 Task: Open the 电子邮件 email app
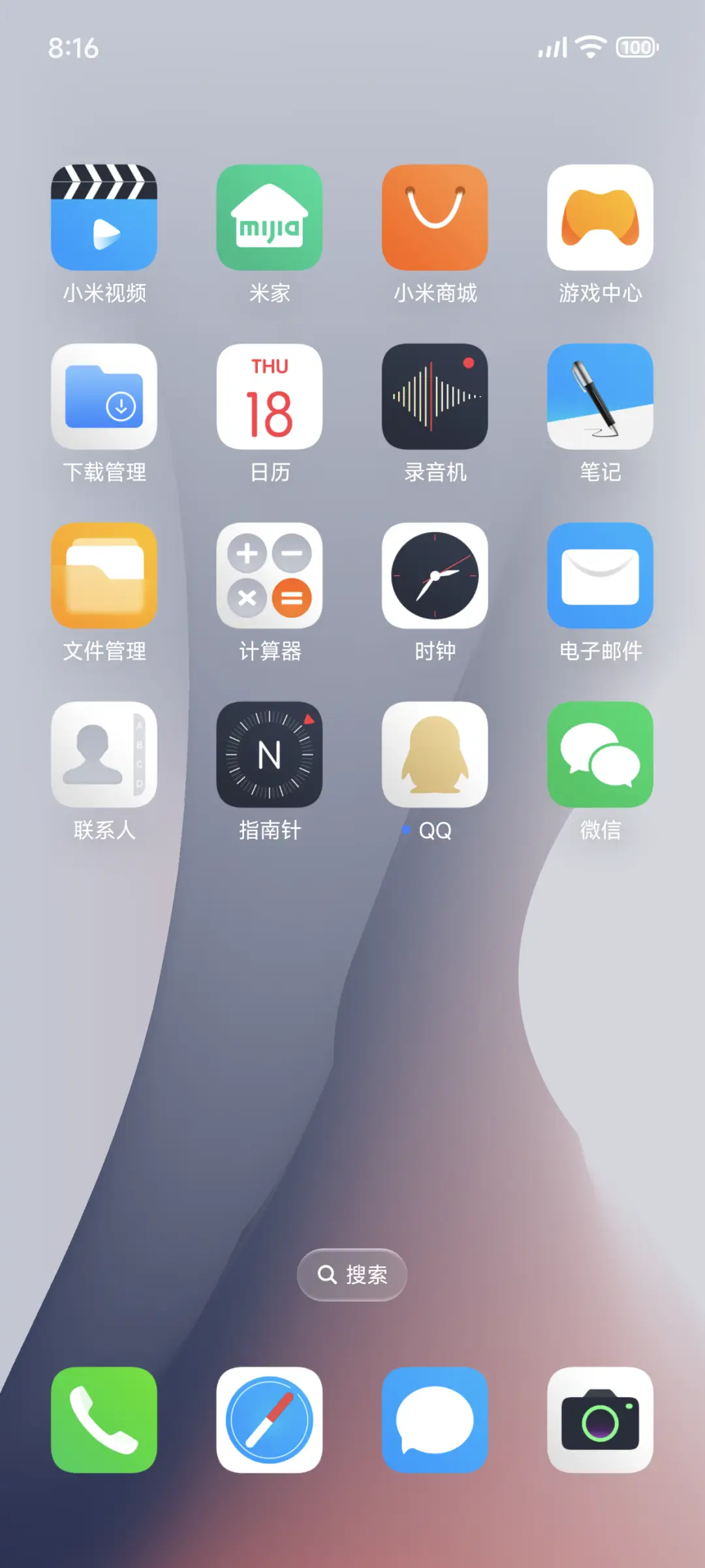tap(600, 576)
